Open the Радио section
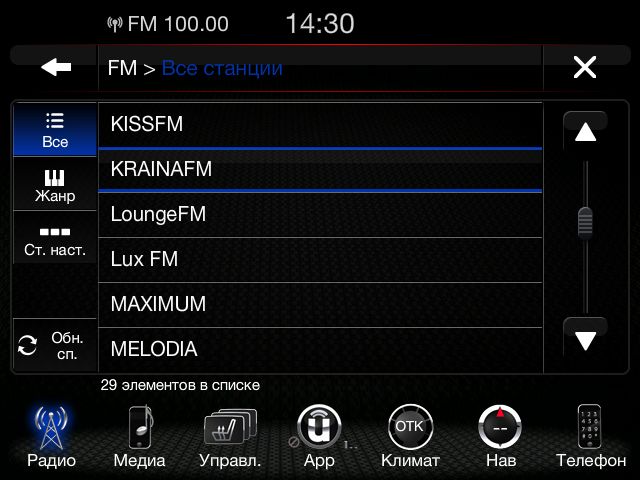 point(51,438)
